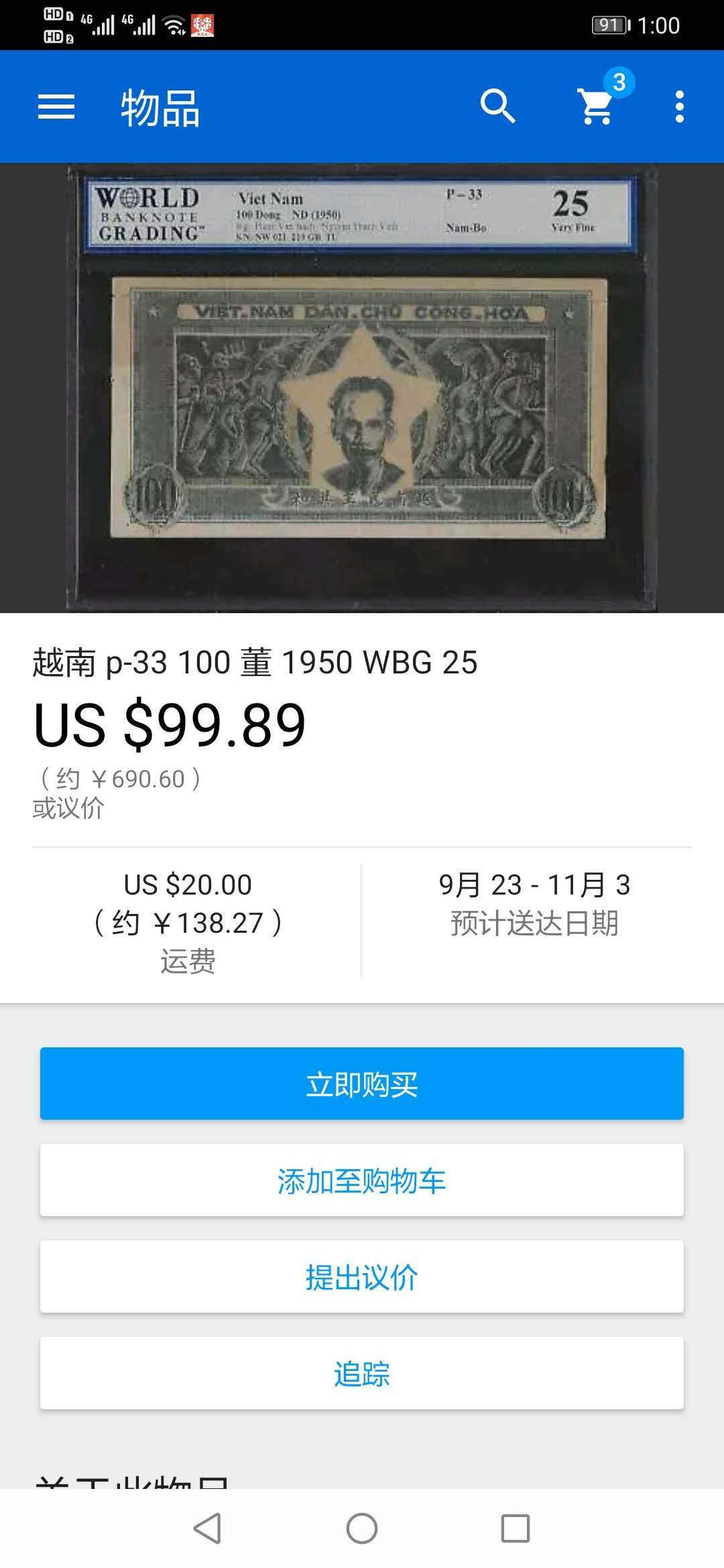The image size is (724, 1568).
Task: Tap the cart badge showing 3
Action: click(x=620, y=84)
